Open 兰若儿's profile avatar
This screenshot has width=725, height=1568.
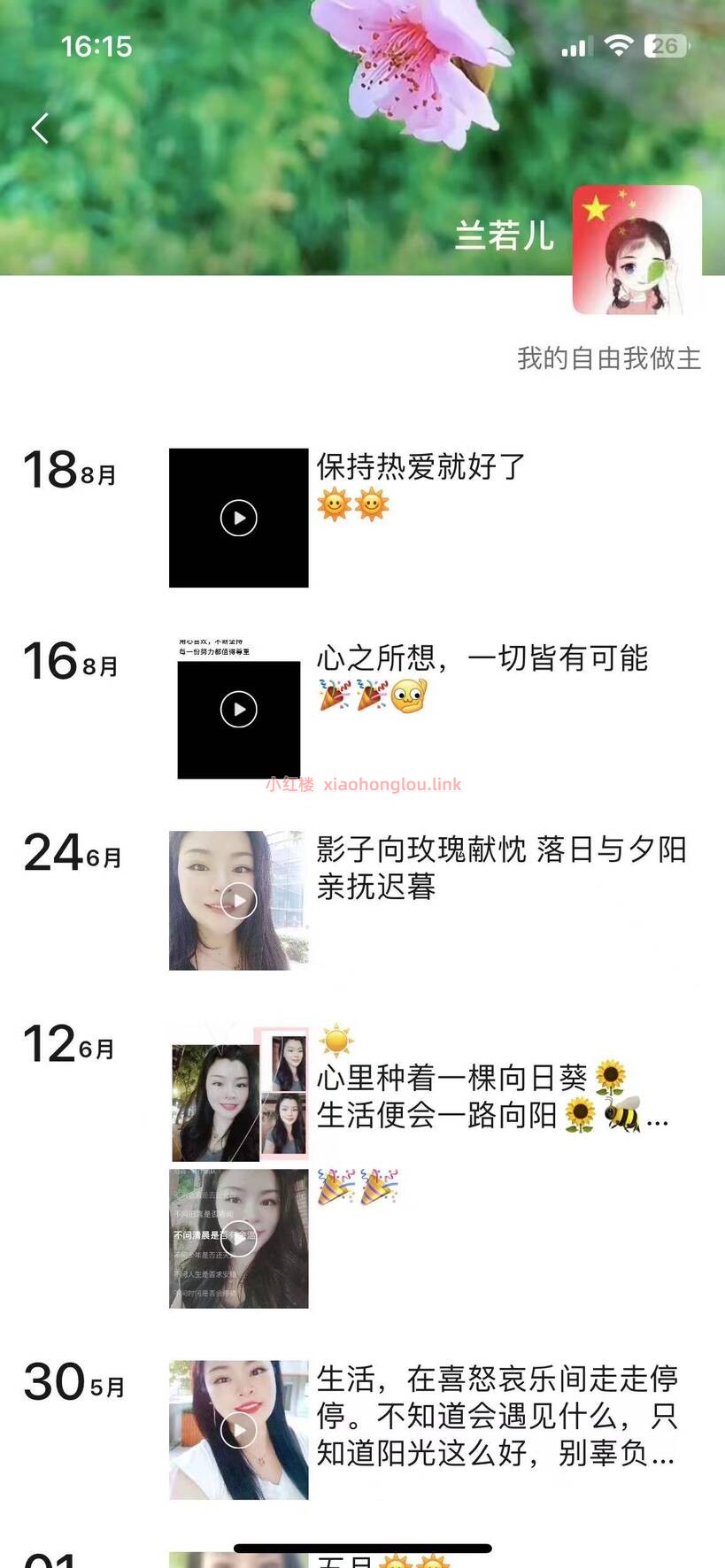639,249
